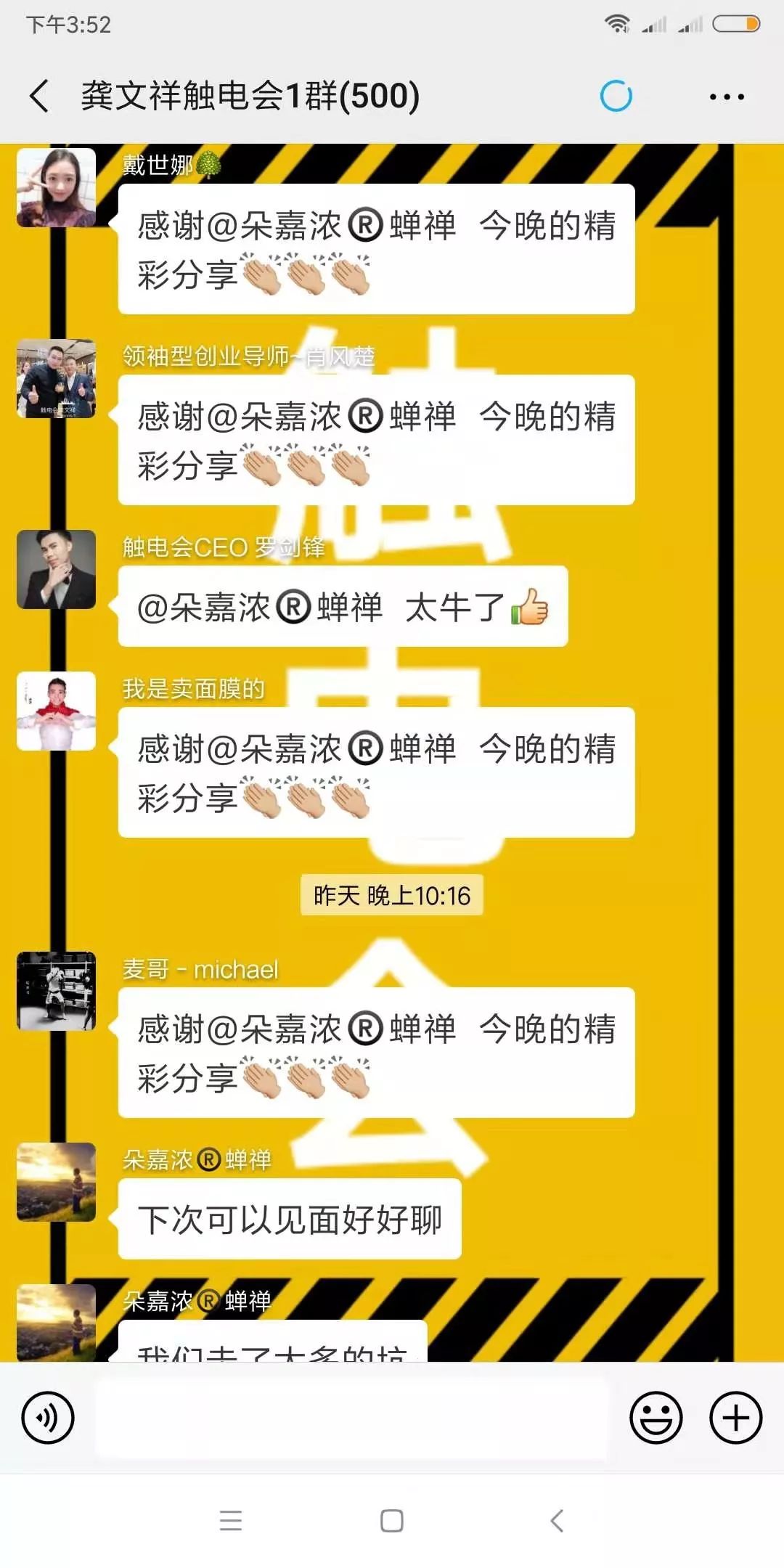Tap the Wi-Fi icon in status bar
Screen dimensions: 784x1568
tap(618, 22)
